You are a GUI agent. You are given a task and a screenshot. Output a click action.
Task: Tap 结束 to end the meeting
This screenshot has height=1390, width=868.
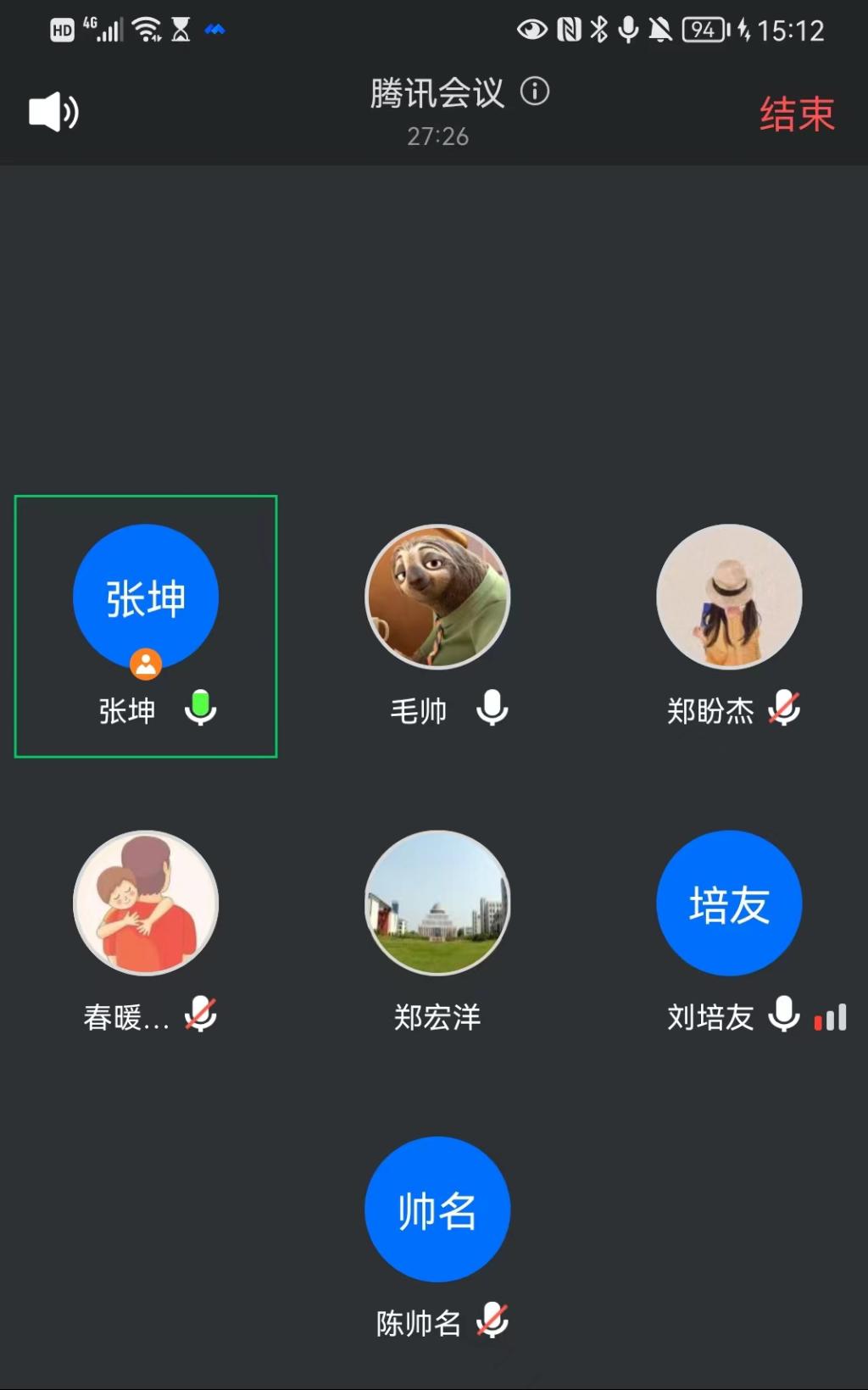click(797, 114)
